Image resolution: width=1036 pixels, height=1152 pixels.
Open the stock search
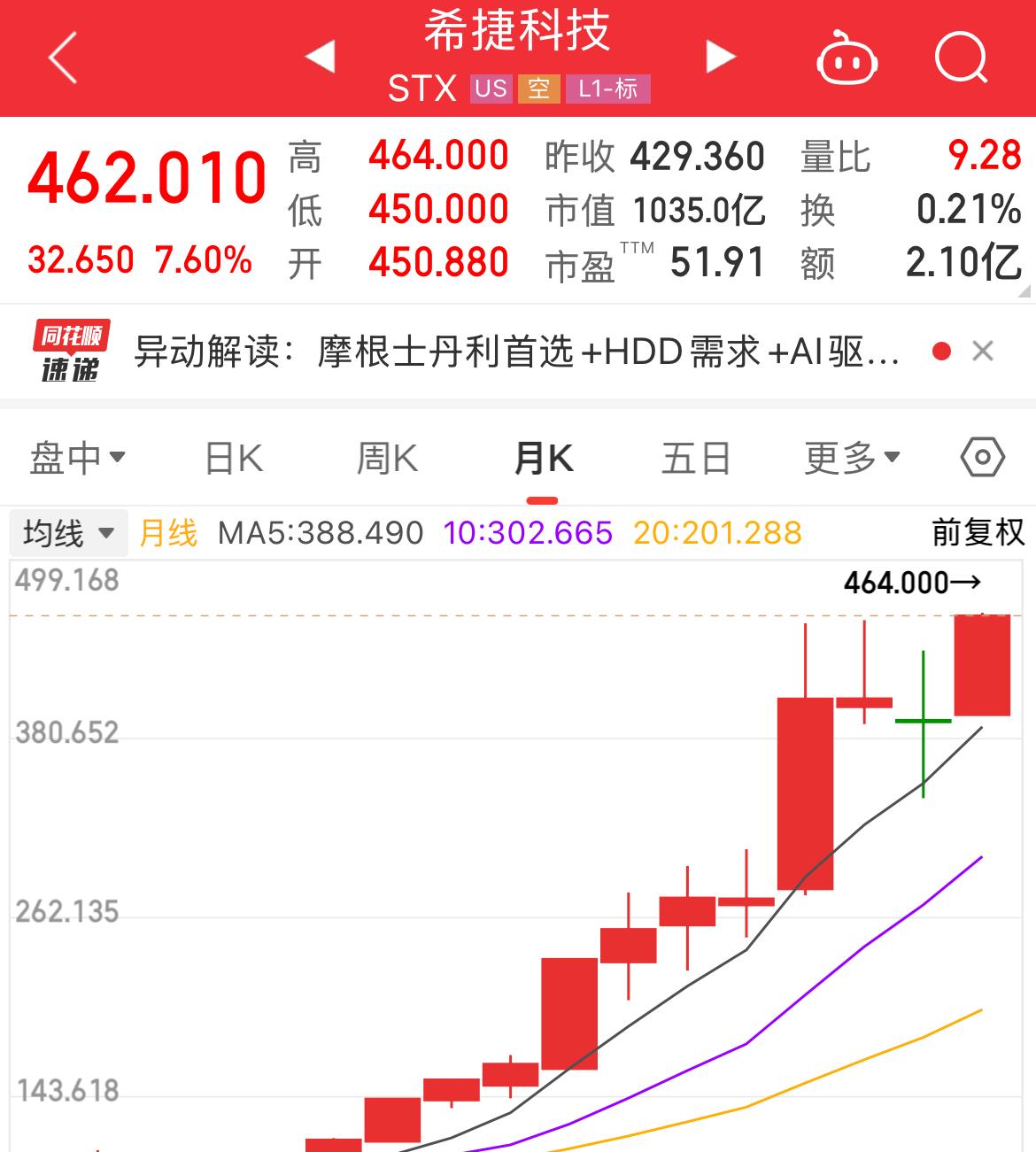point(961,56)
